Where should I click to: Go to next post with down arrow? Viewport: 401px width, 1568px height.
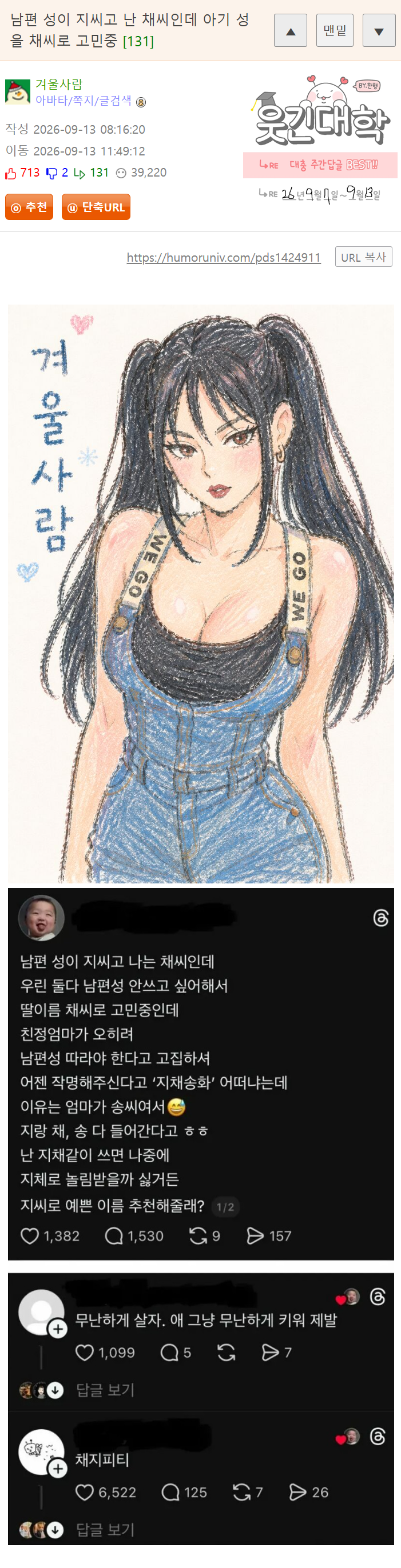pos(379,30)
